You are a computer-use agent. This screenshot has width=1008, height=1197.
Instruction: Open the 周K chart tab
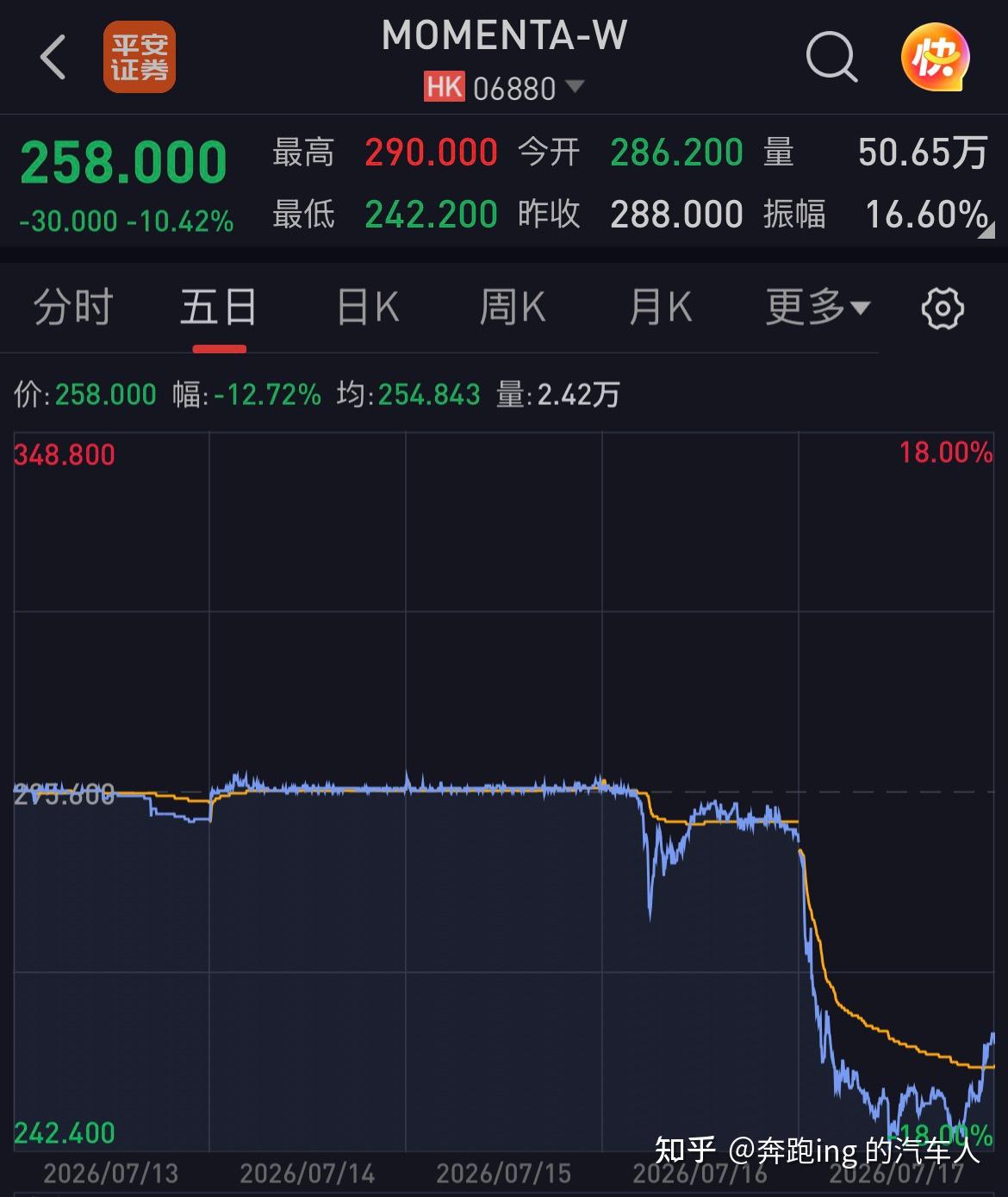click(x=513, y=307)
